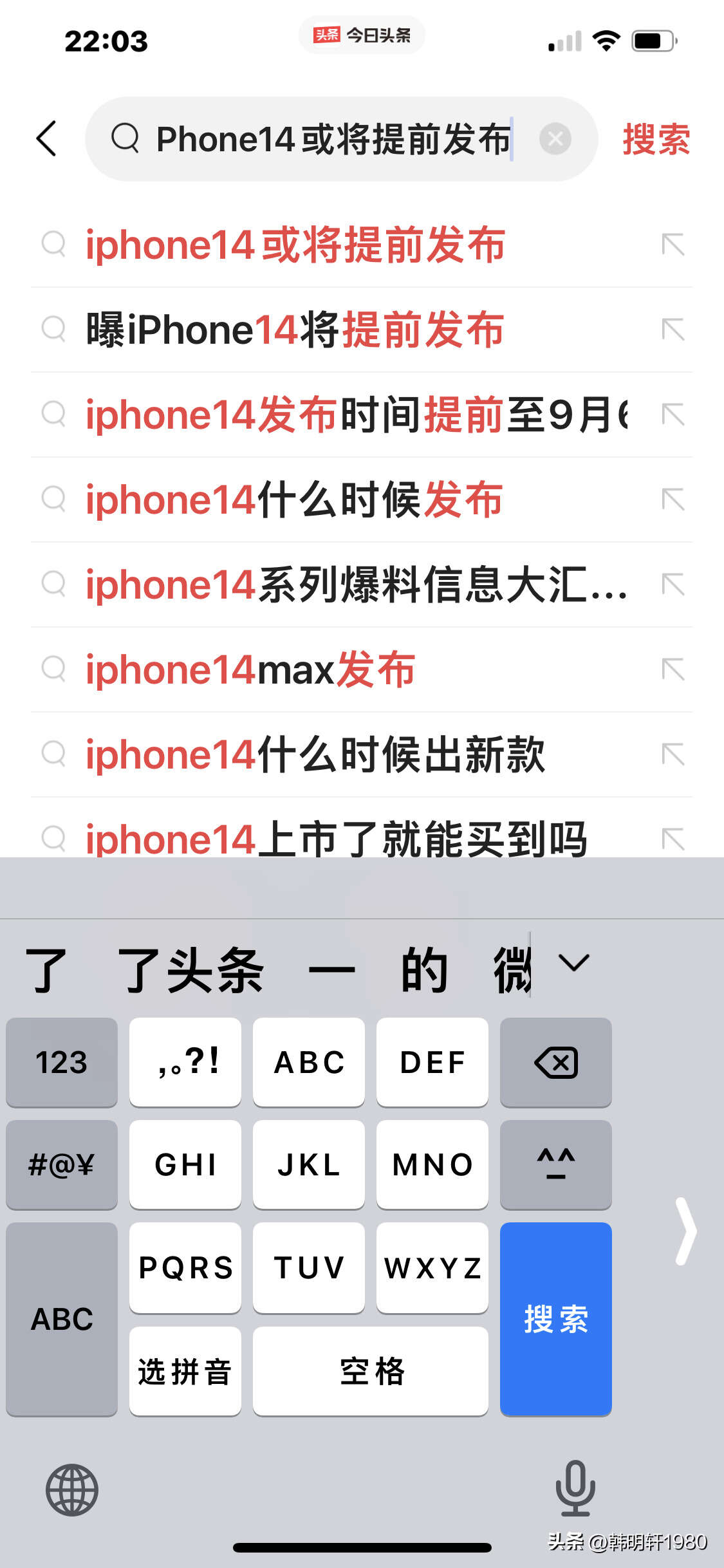Hit the keyboard backspace key
Screen dimensions: 724x1568
coord(555,1062)
